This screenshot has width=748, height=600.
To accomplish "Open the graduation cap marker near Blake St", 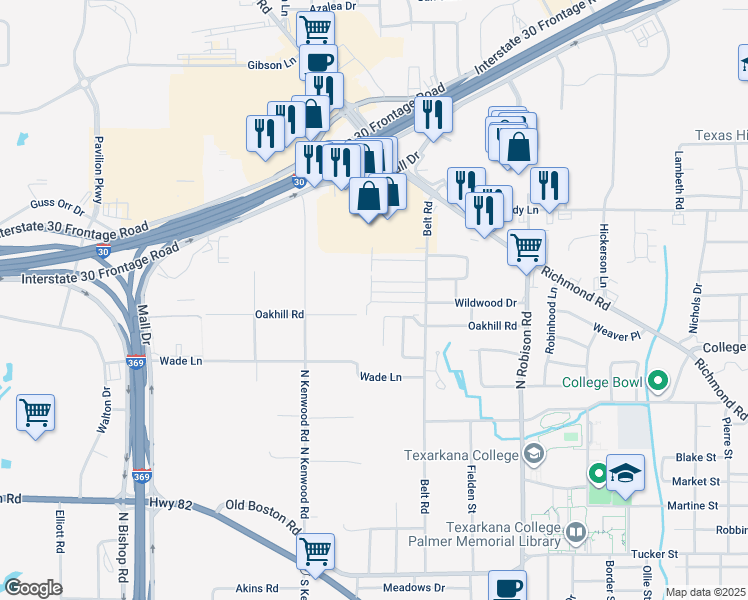I will [x=626, y=473].
